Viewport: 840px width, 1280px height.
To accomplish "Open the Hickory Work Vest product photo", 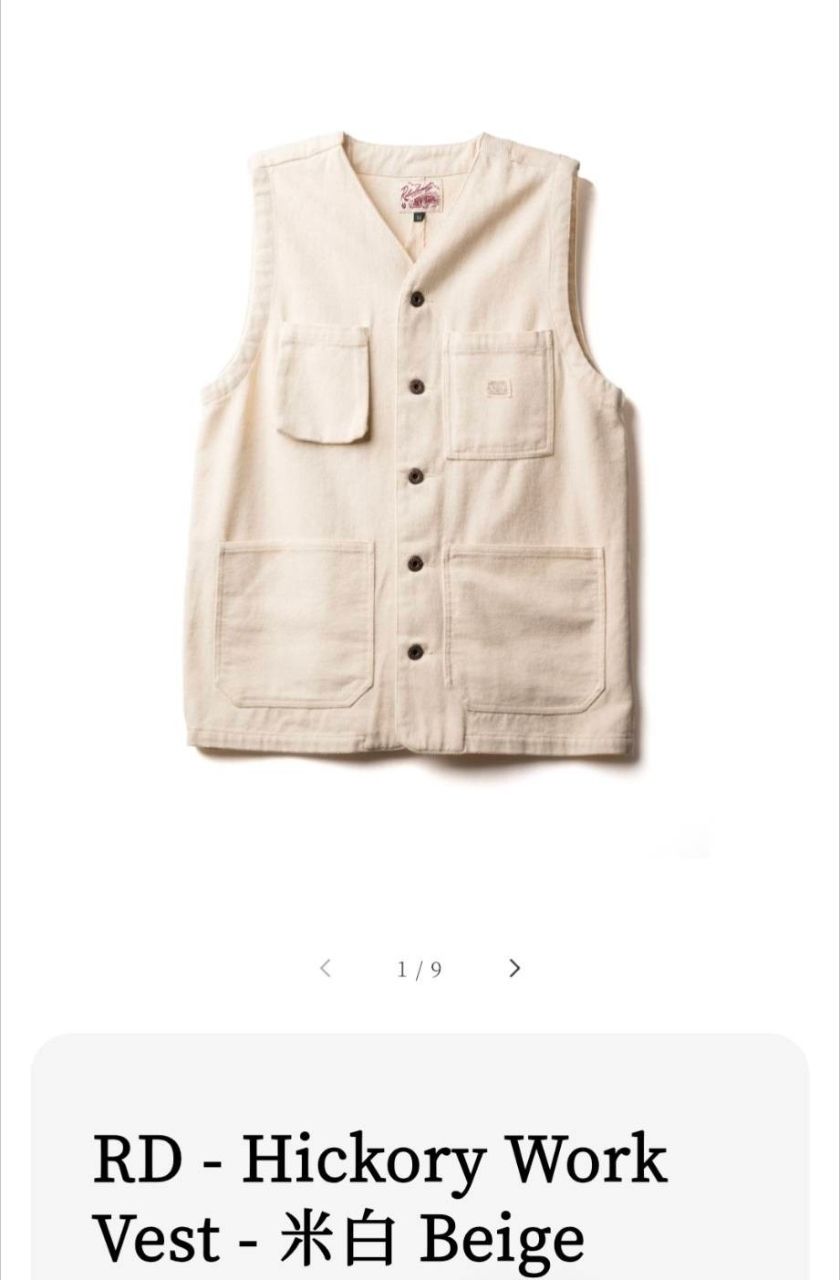I will (x=418, y=450).
